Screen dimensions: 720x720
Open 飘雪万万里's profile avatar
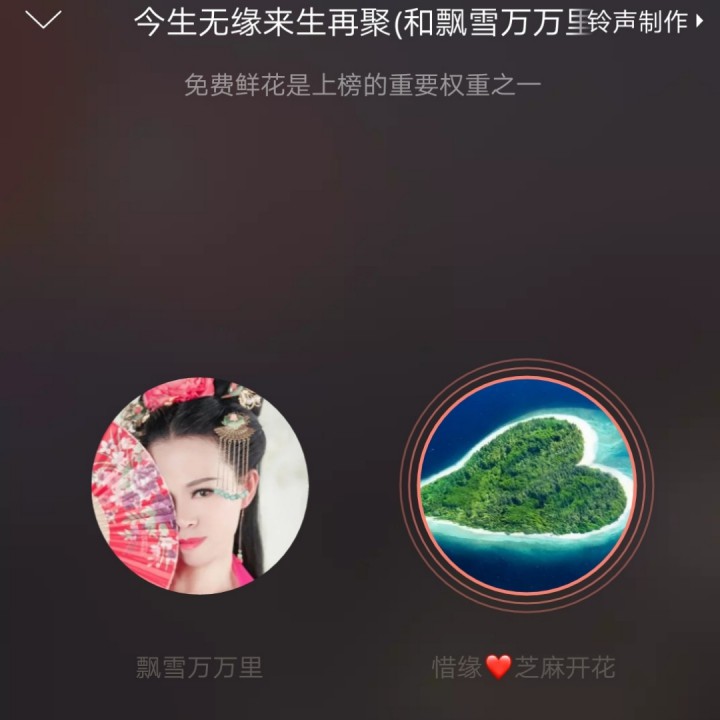(x=200, y=486)
